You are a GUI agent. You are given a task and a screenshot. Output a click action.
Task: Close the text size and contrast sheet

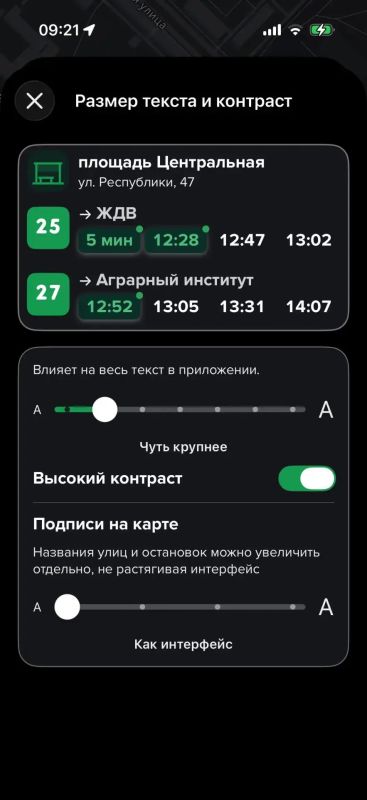click(x=35, y=101)
